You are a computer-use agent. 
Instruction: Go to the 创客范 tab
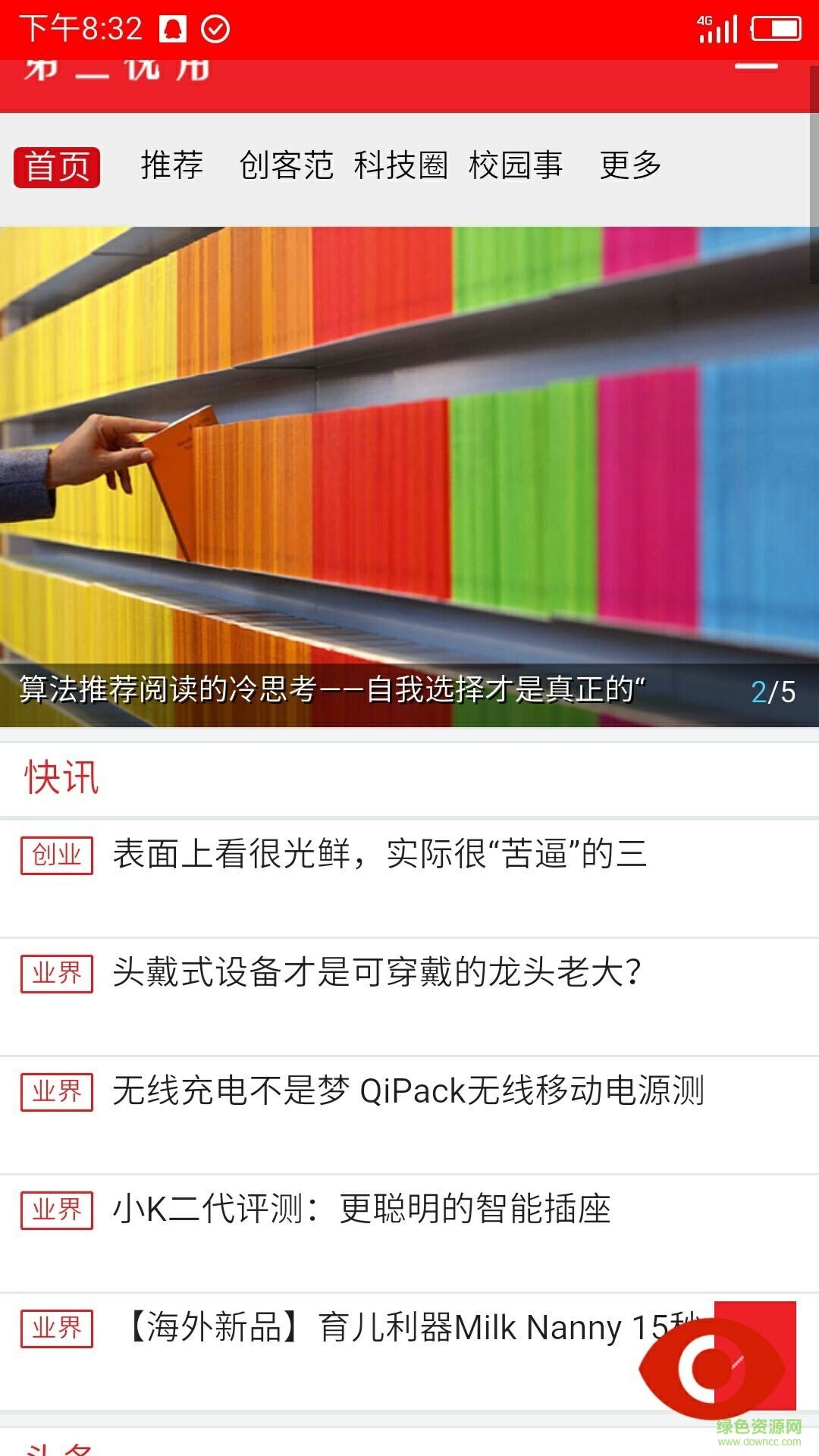pyautogui.click(x=287, y=165)
